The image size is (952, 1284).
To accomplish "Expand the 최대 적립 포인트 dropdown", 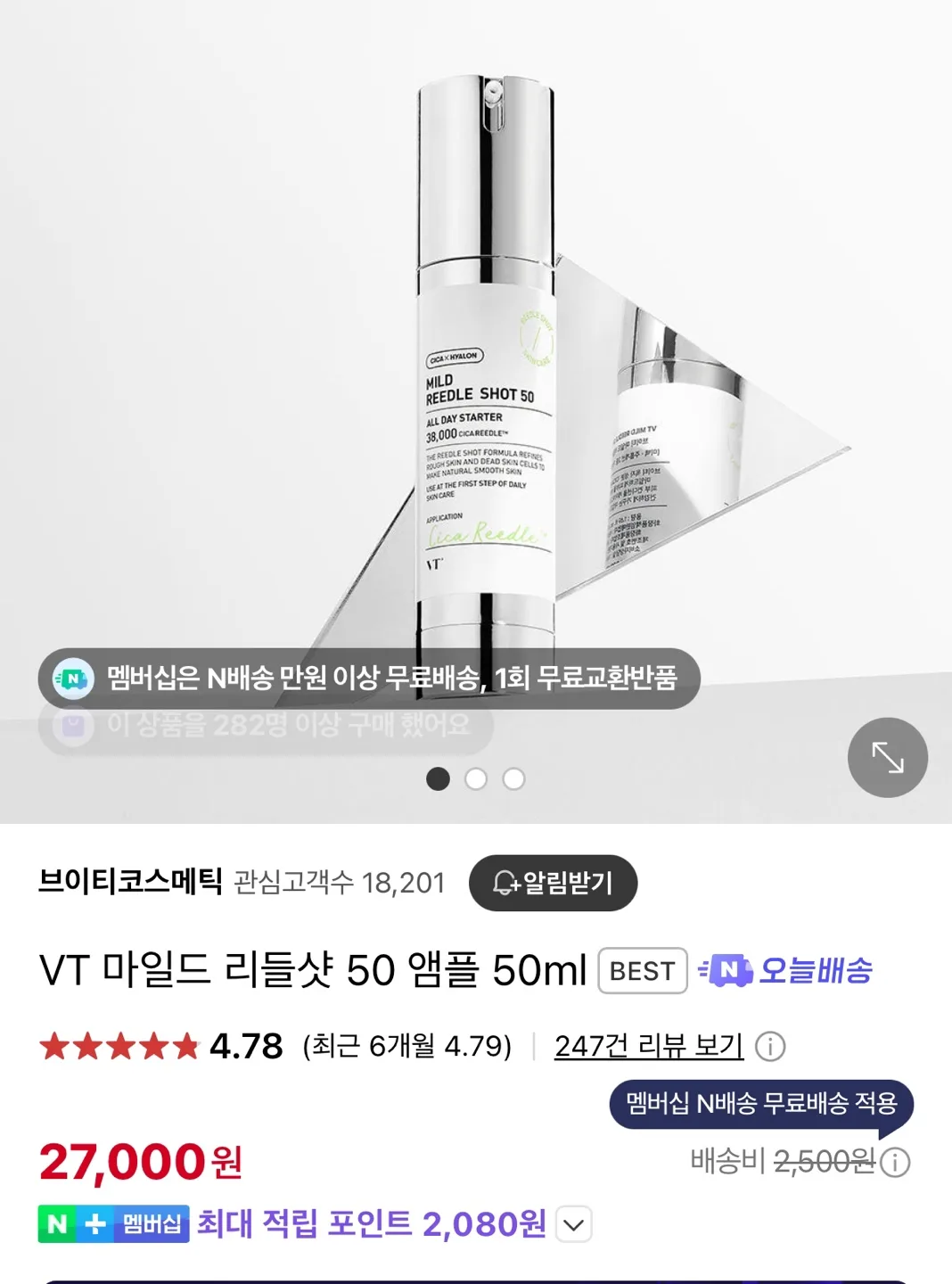I will pyautogui.click(x=574, y=1224).
